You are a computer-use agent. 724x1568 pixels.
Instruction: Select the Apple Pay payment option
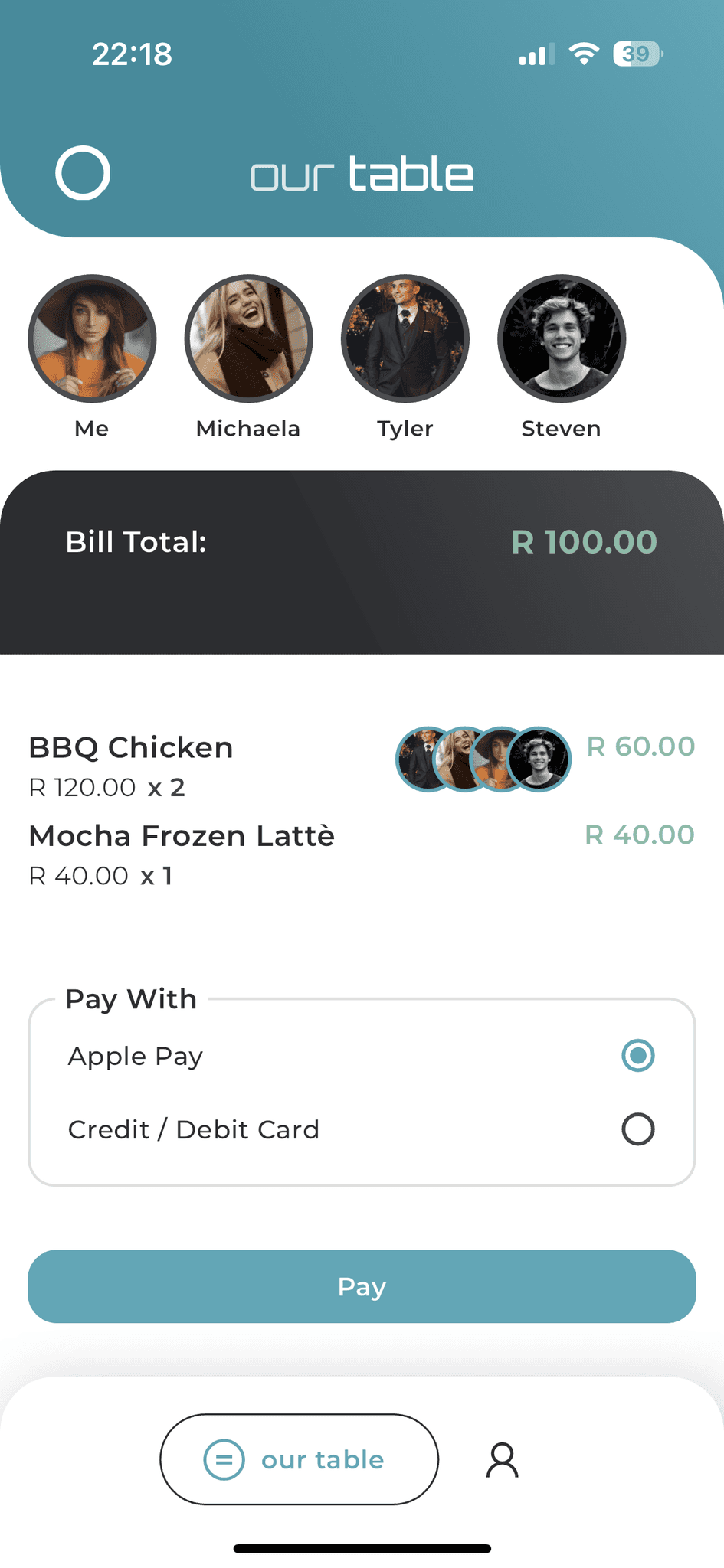[637, 1055]
